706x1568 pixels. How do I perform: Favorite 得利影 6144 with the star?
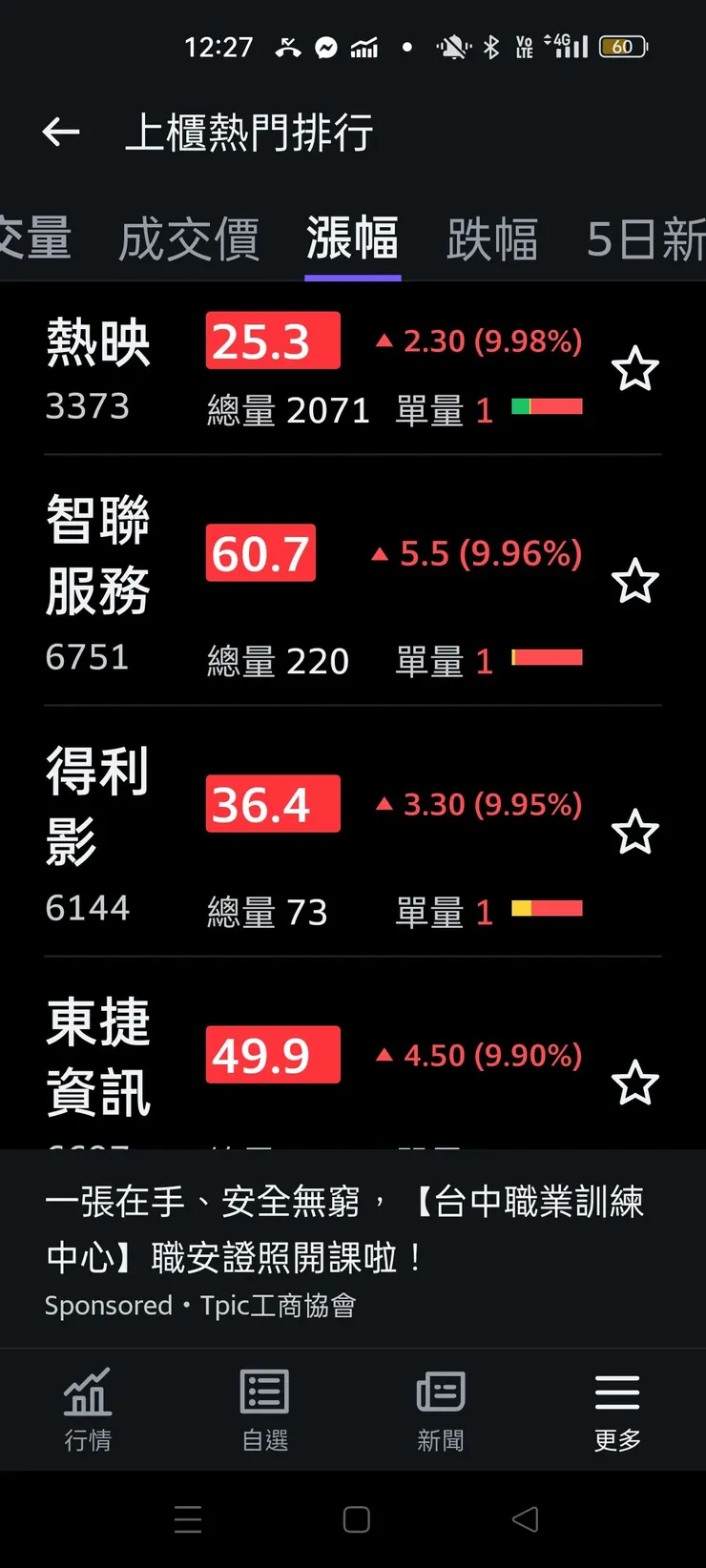tap(634, 833)
